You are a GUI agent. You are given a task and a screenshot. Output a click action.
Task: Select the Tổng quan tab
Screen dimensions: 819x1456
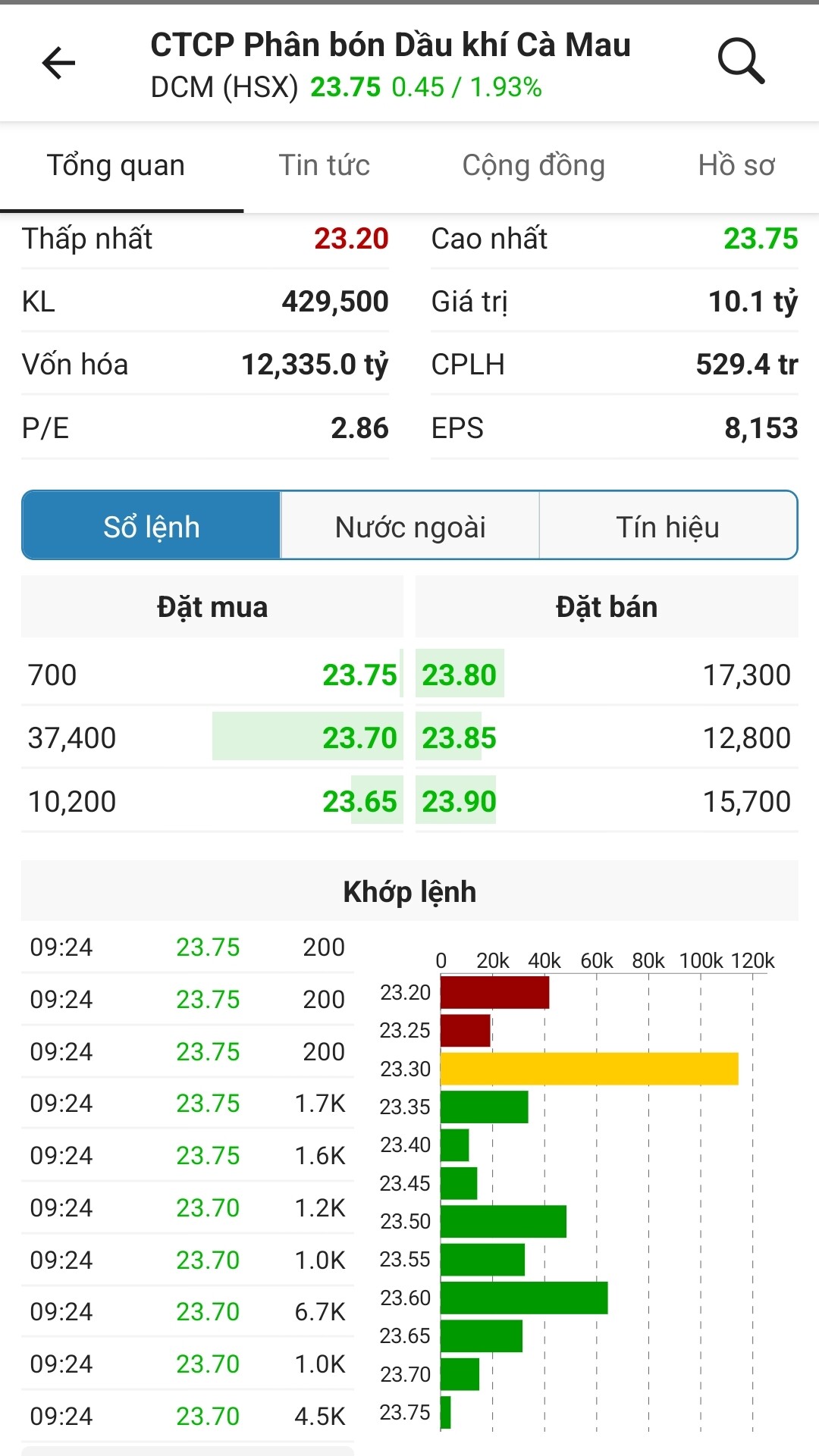click(116, 165)
